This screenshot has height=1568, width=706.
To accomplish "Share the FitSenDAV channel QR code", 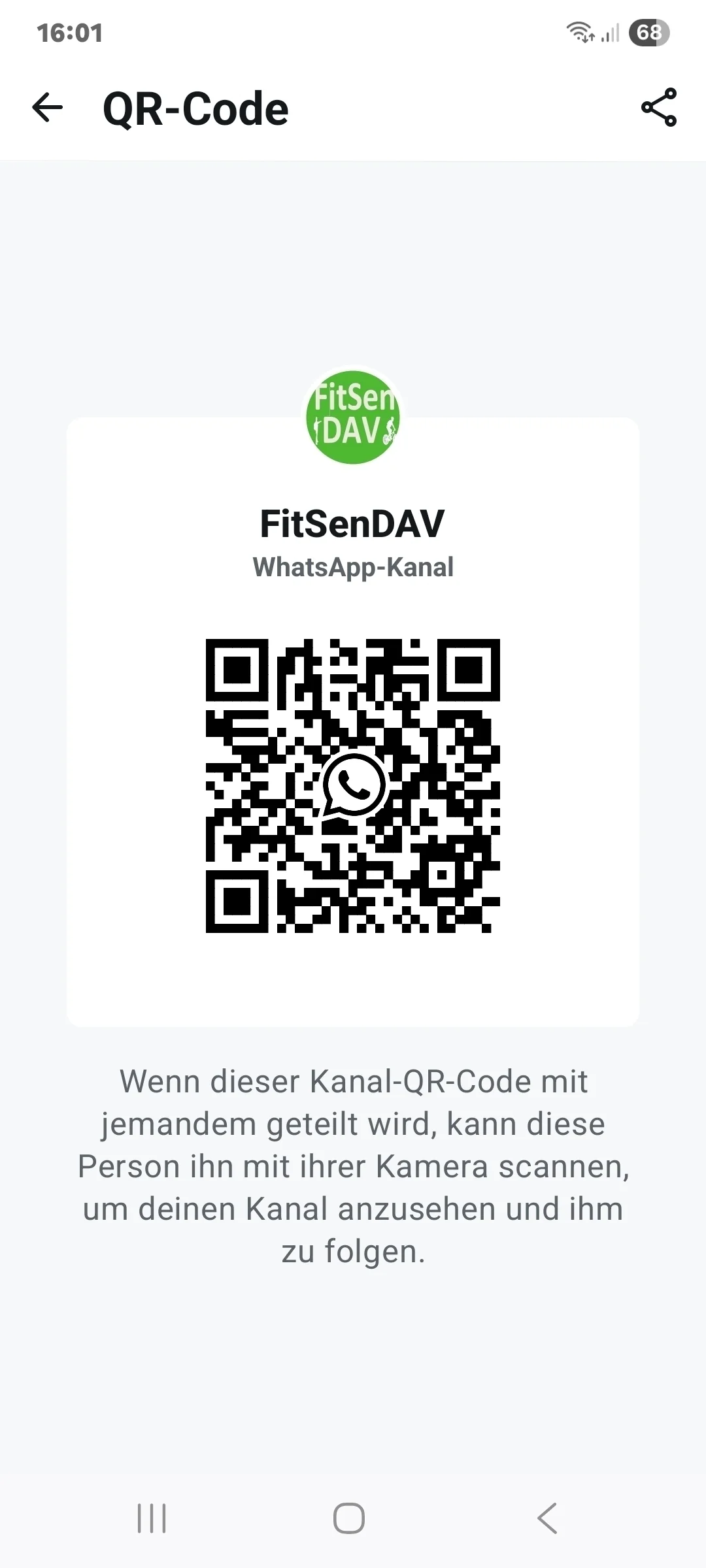I will point(658,108).
